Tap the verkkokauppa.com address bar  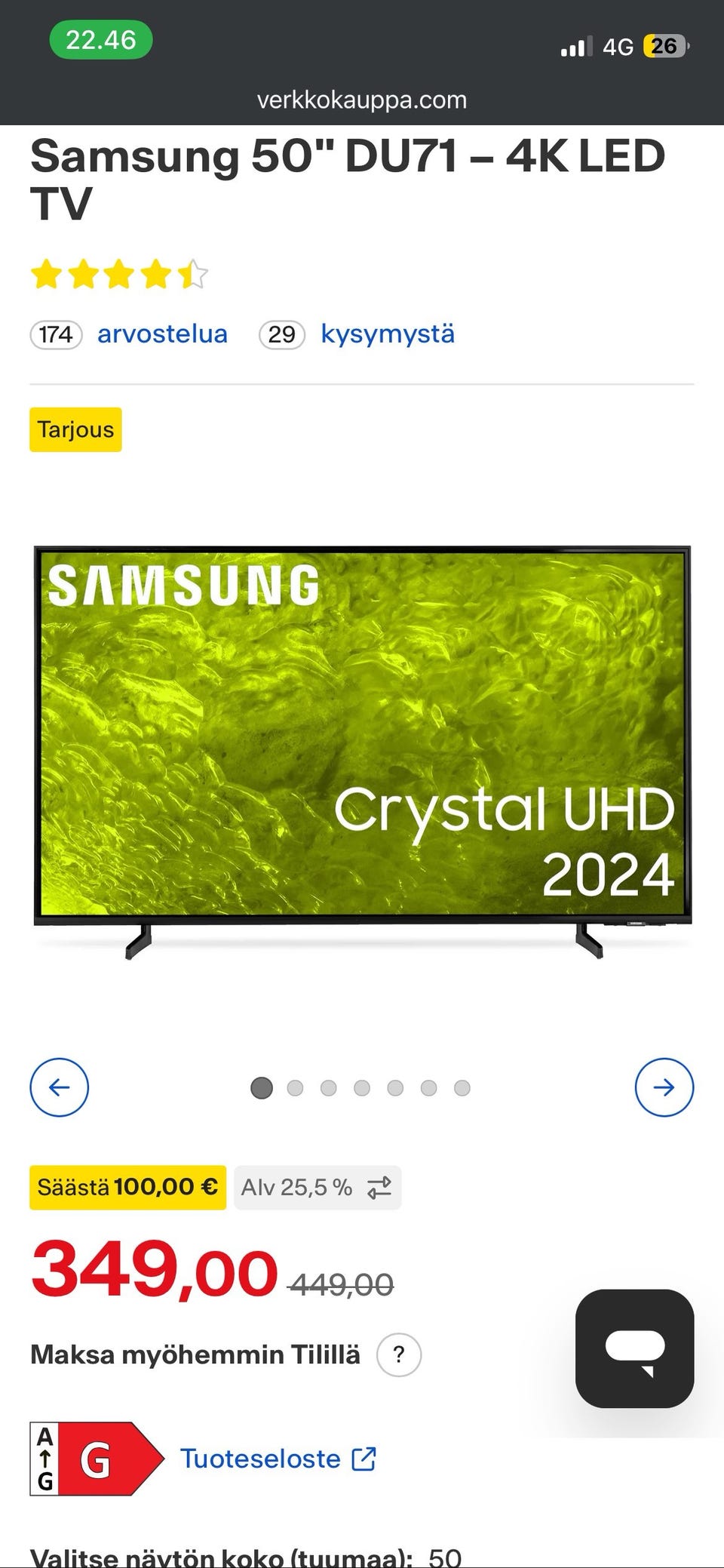point(362,100)
